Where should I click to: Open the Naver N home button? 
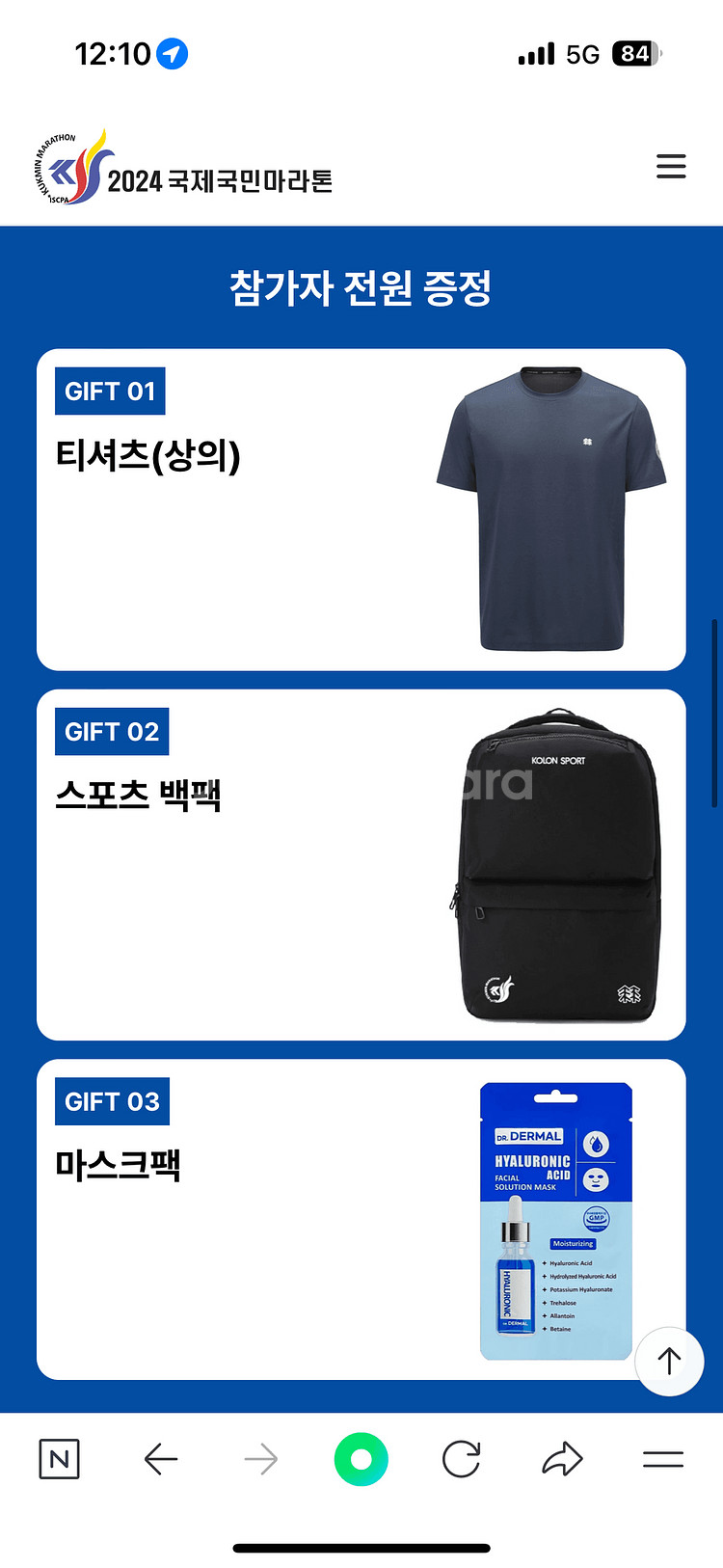(x=59, y=1459)
